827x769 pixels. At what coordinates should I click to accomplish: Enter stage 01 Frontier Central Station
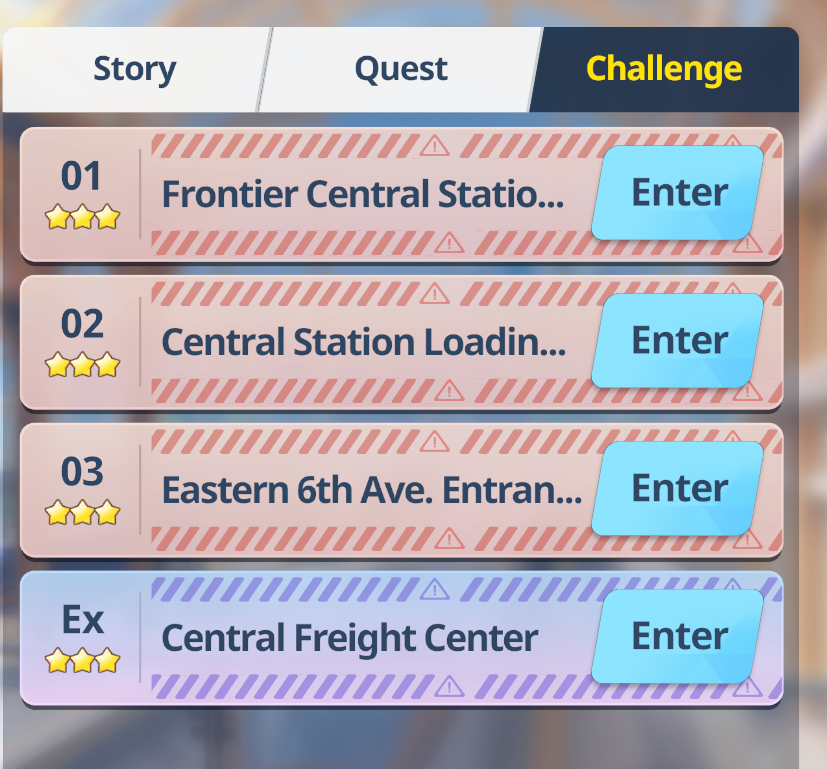[x=679, y=193]
